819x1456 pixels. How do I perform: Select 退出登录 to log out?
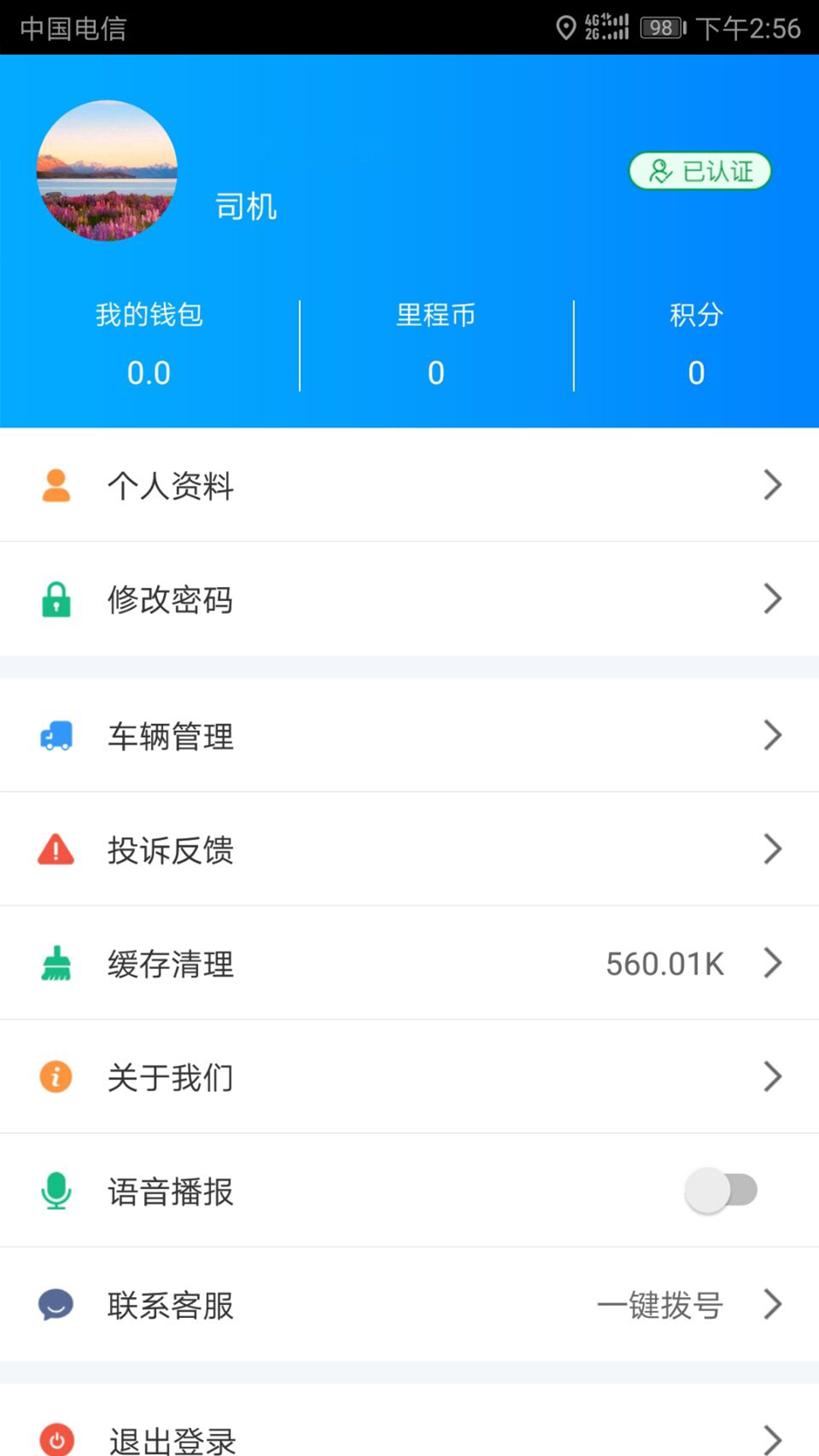tap(409, 1437)
